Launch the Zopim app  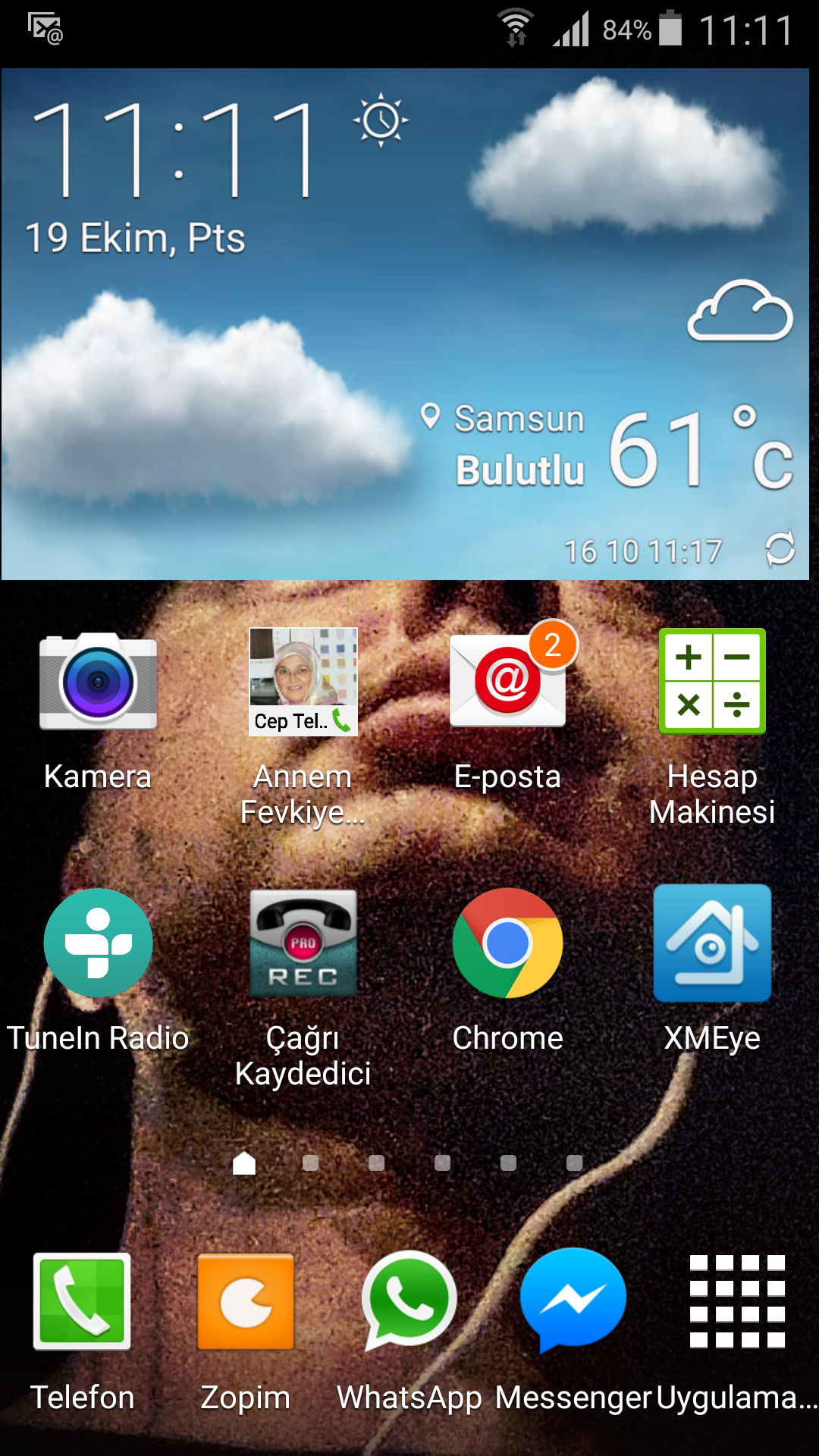point(246,1301)
